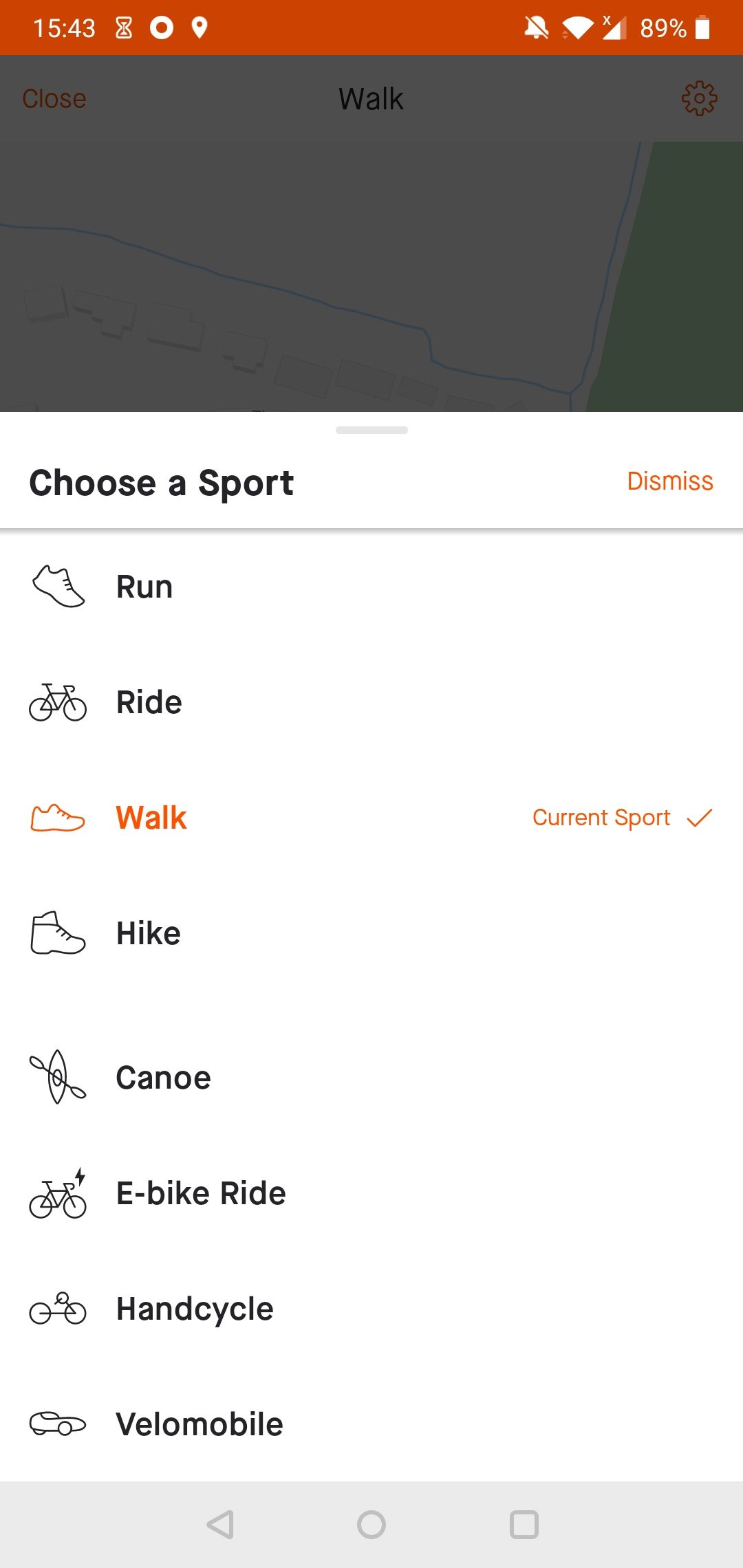Expand the map view above the sheet
The height and width of the screenshot is (1568, 743).
coord(371,275)
